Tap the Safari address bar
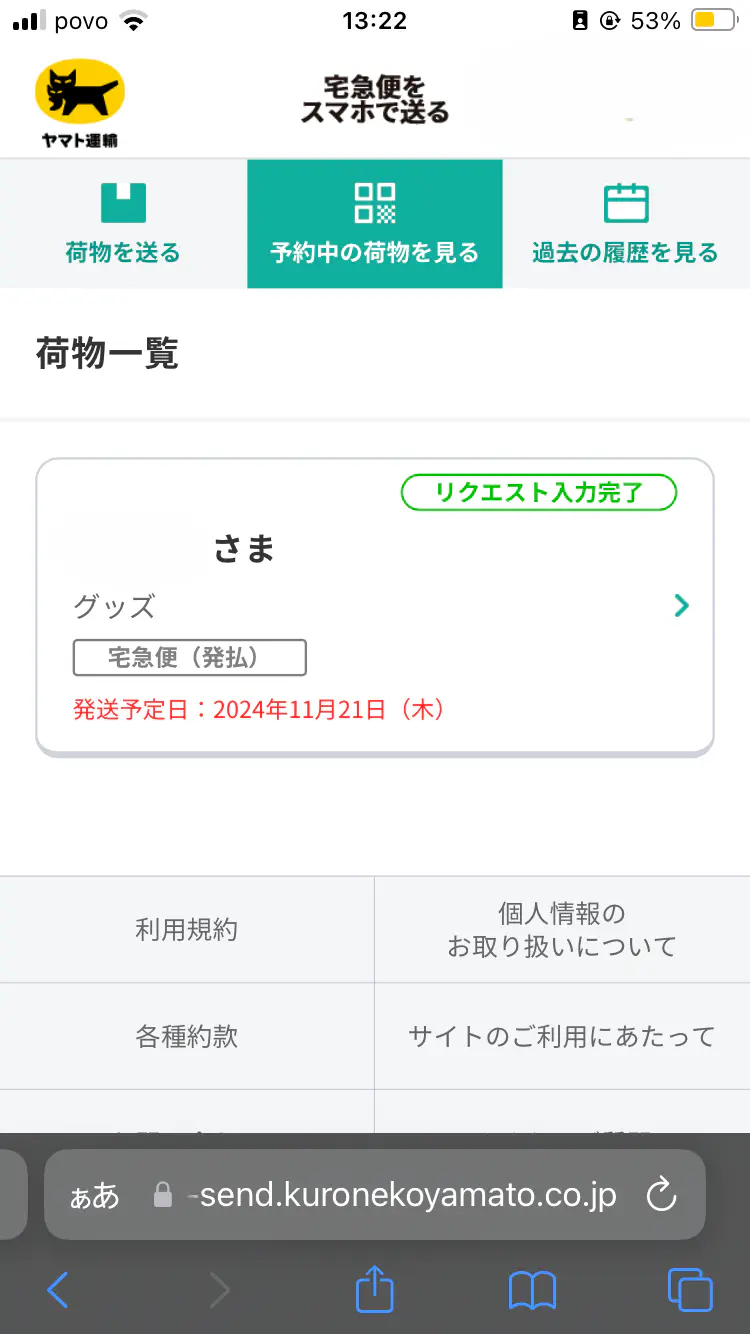This screenshot has height=1334, width=750. 400,1195
